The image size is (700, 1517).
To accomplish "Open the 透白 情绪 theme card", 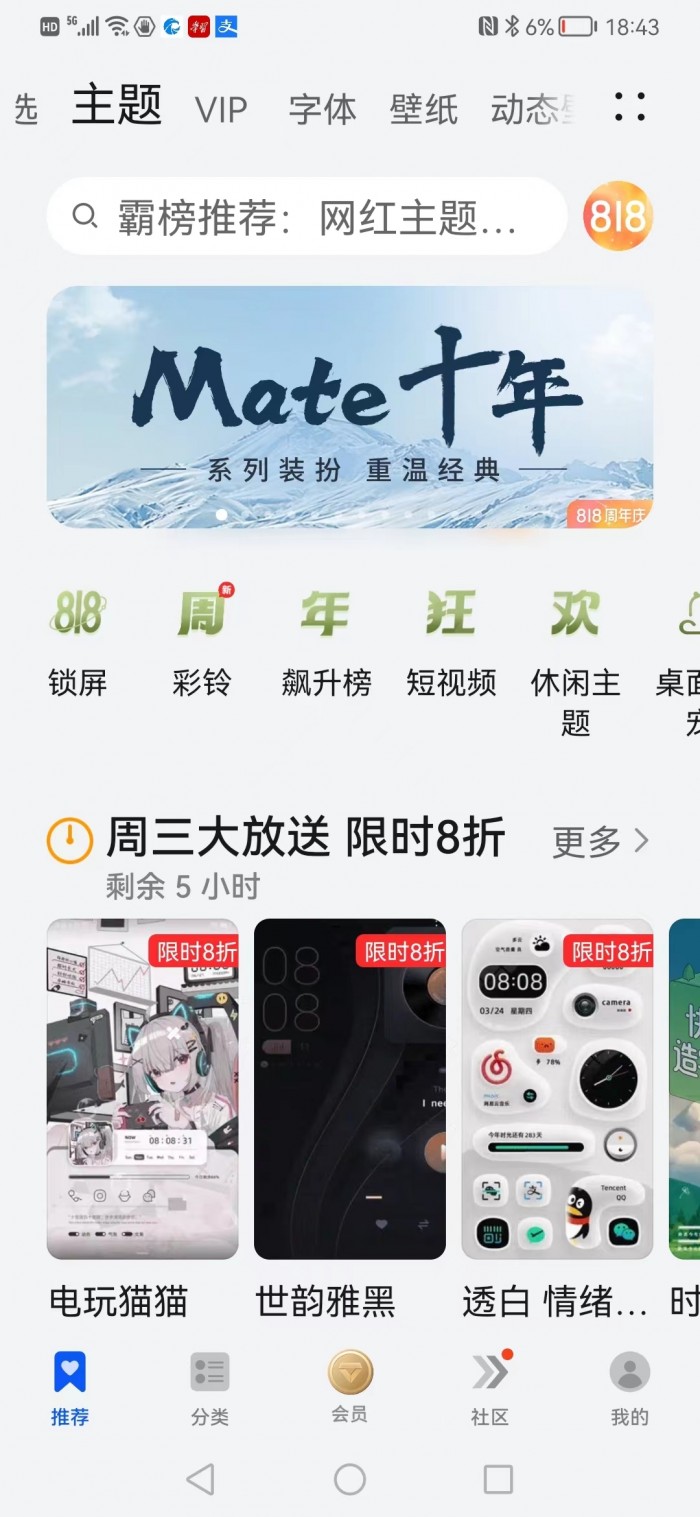I will point(557,1088).
